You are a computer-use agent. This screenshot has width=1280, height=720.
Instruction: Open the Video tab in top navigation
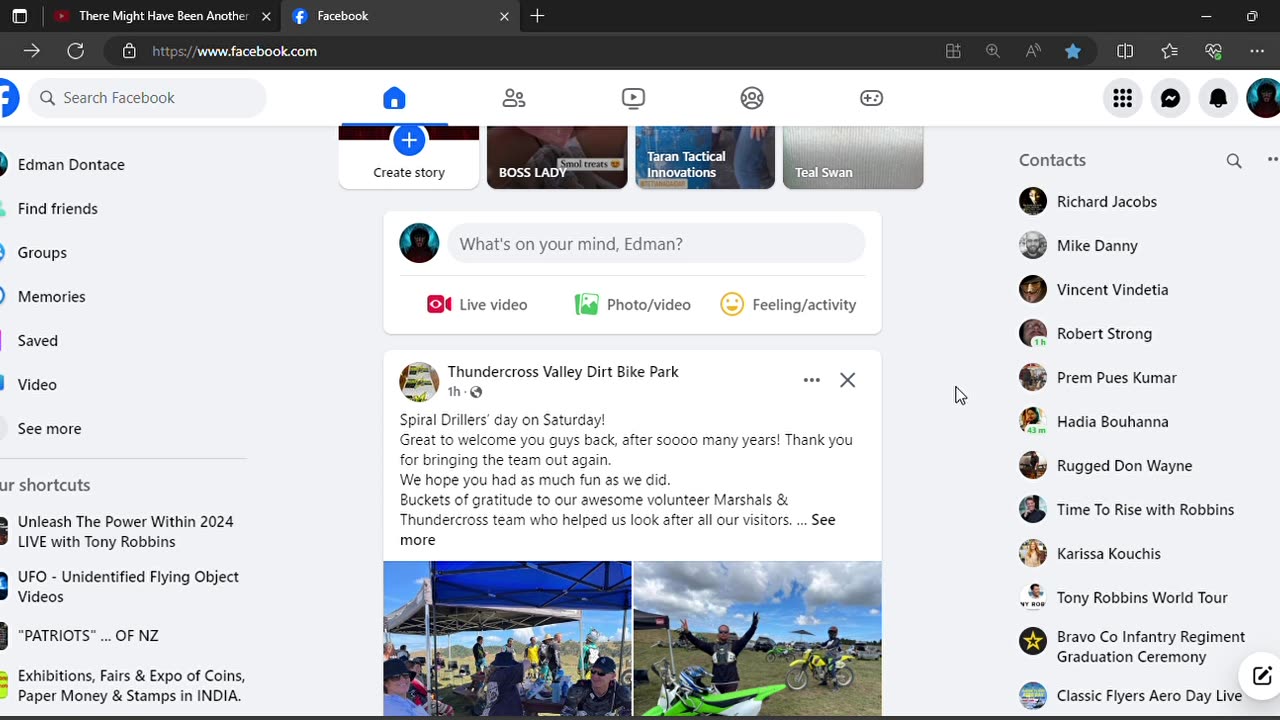(633, 98)
